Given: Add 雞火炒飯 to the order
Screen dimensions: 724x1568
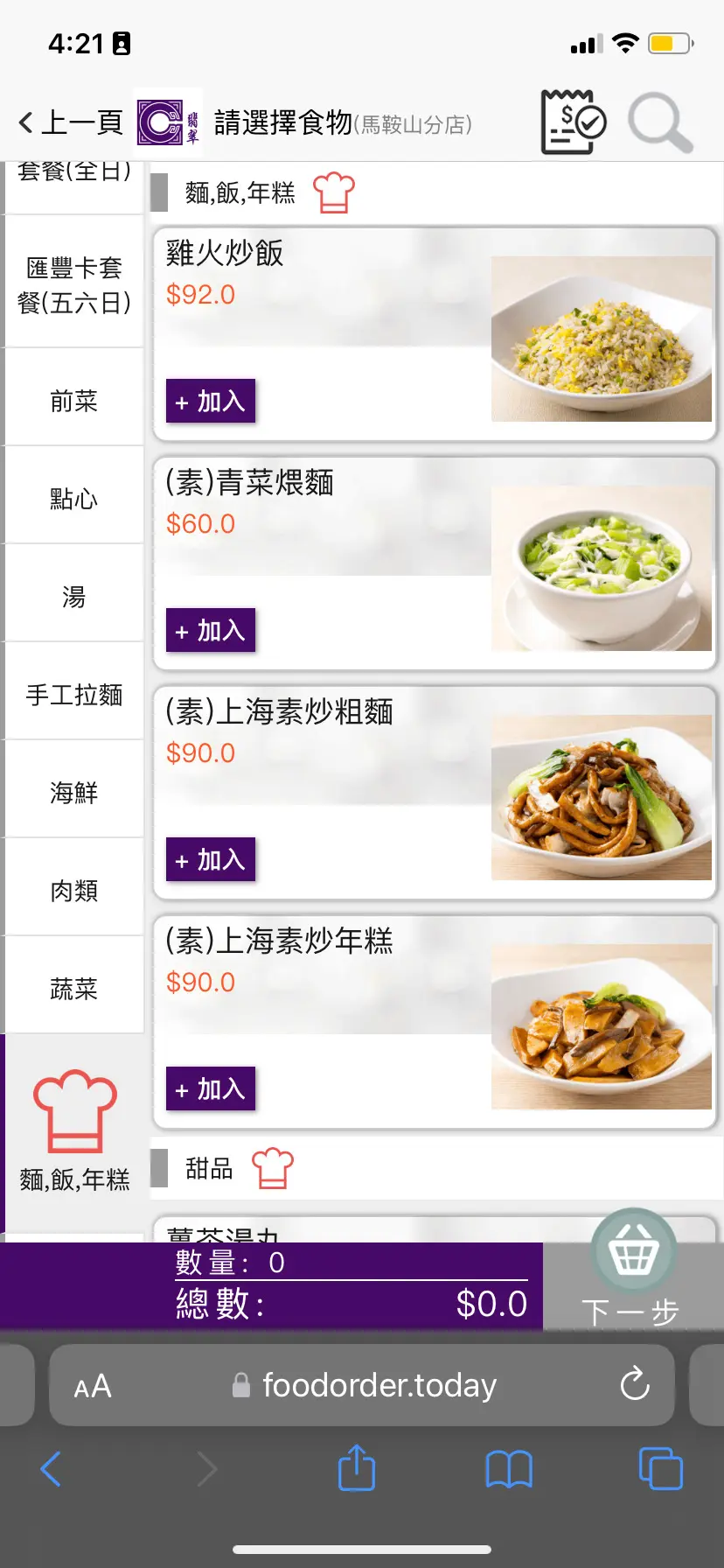Looking at the screenshot, I should point(211,402).
